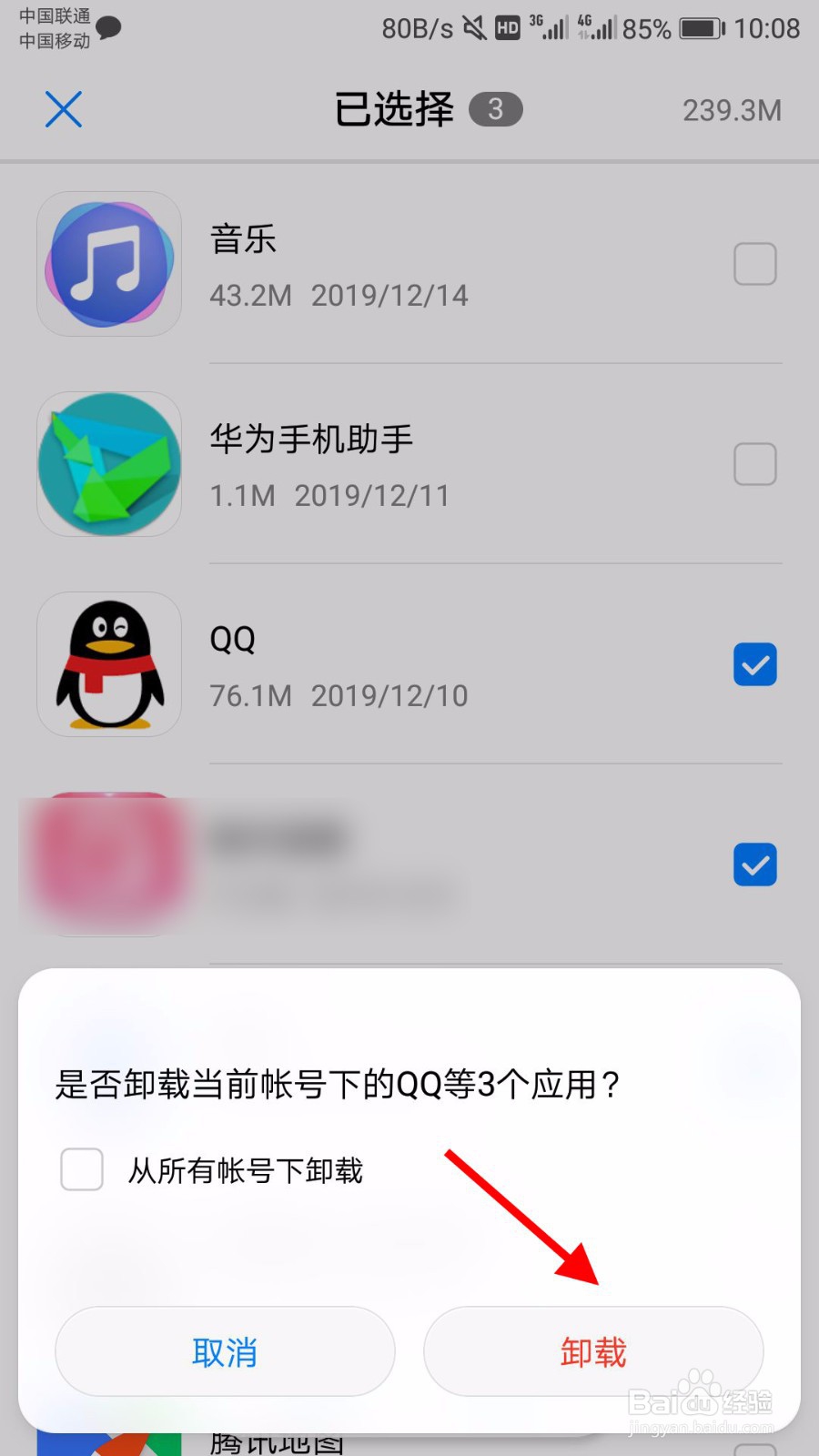This screenshot has width=819, height=1456.
Task: Open the 音乐 (Music) app icon
Action: click(x=109, y=264)
